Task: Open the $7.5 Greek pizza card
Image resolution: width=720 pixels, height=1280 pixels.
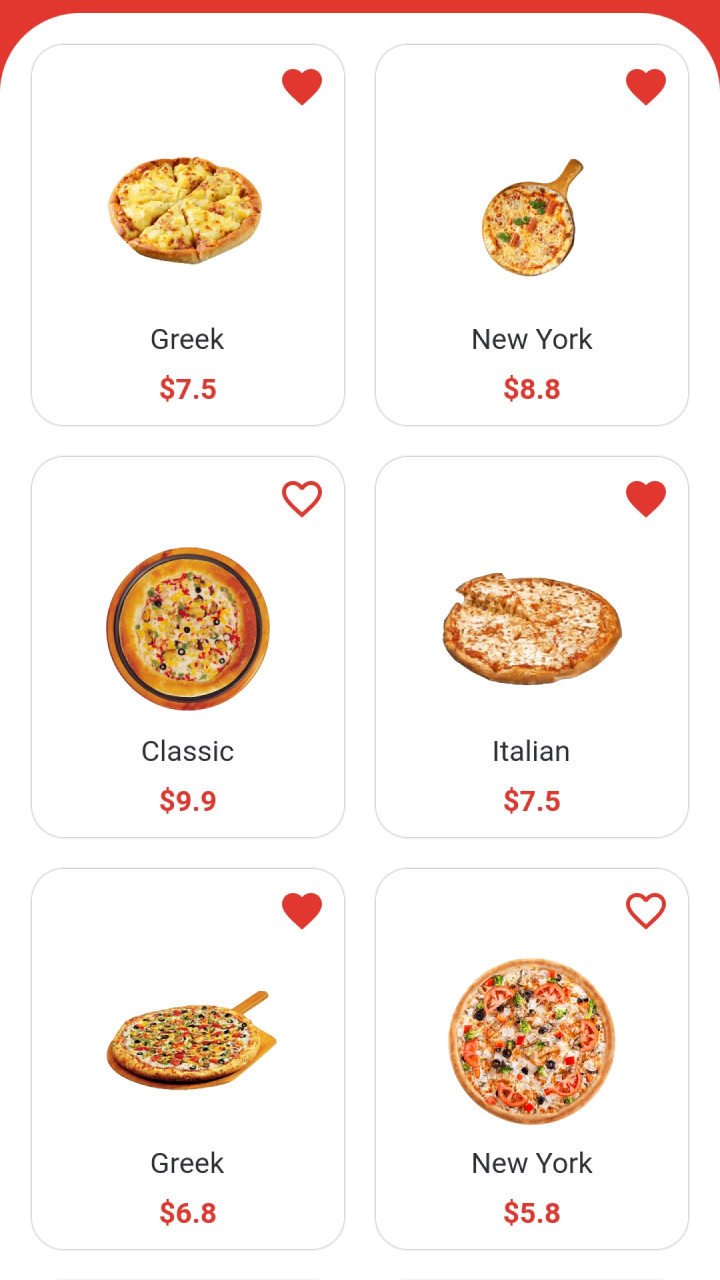Action: [x=187, y=250]
